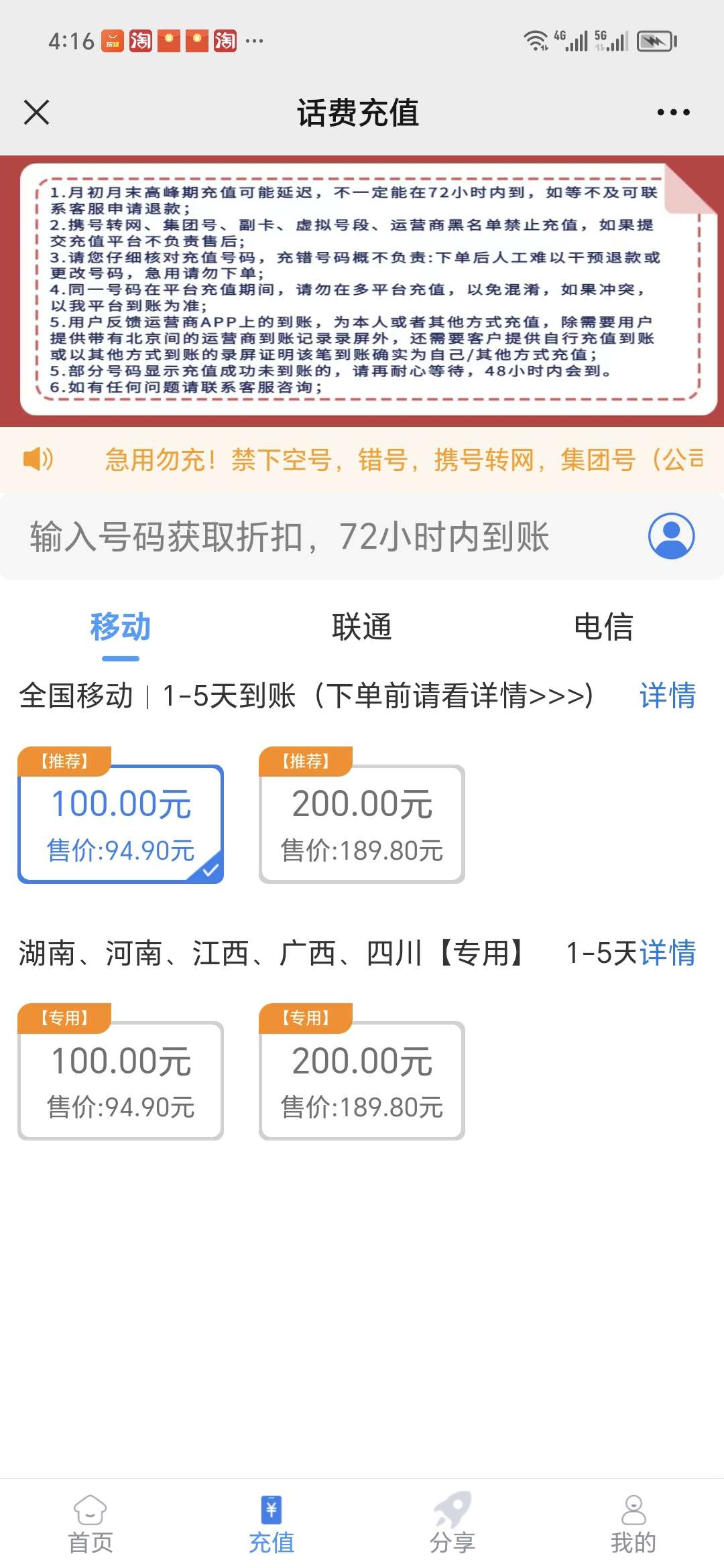The height and width of the screenshot is (1568, 724).
Task: Choose 推荐 200.00元 recharge option
Action: tap(362, 824)
